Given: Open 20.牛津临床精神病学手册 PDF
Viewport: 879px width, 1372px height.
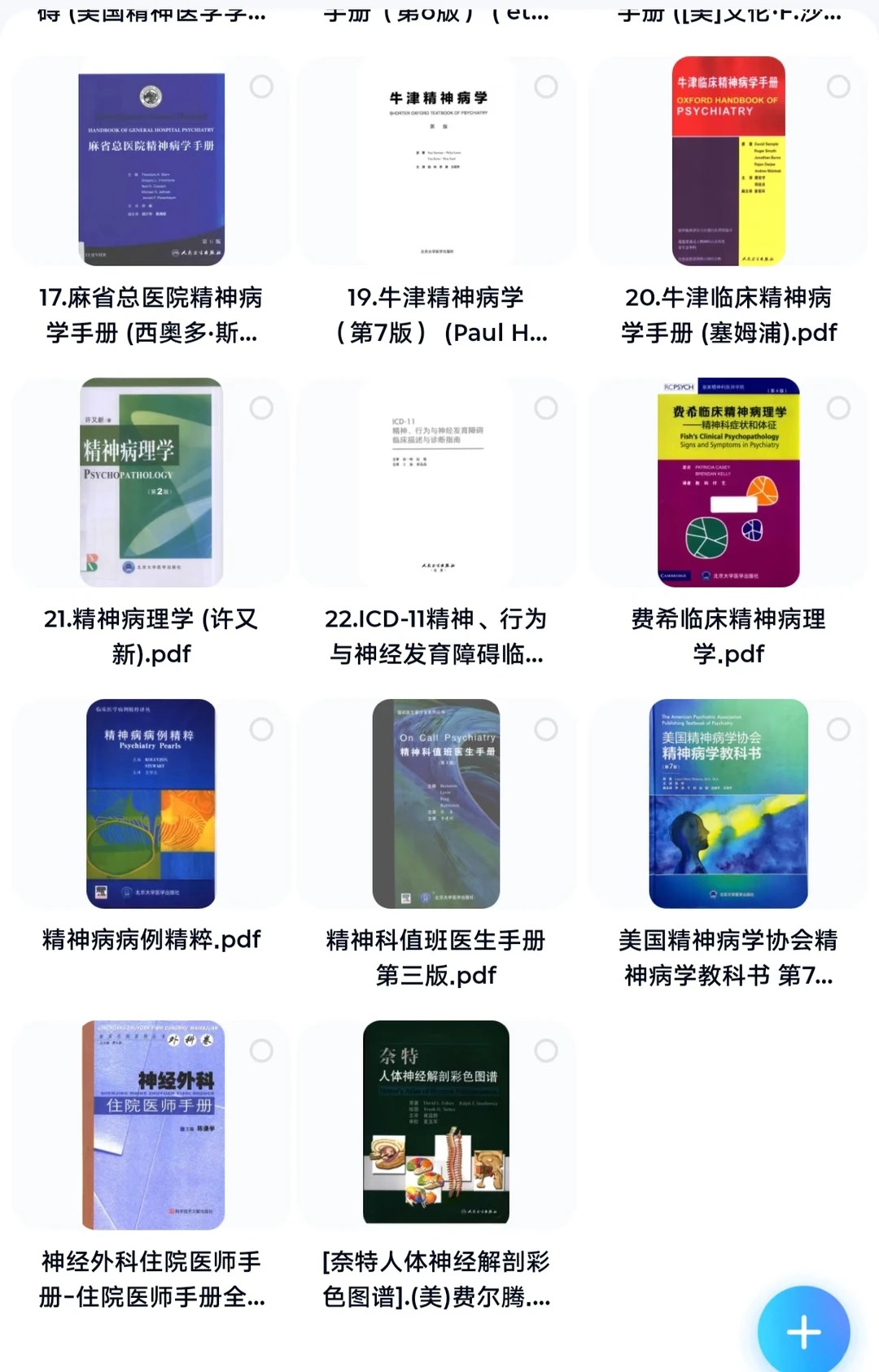Looking at the screenshot, I should tap(728, 161).
